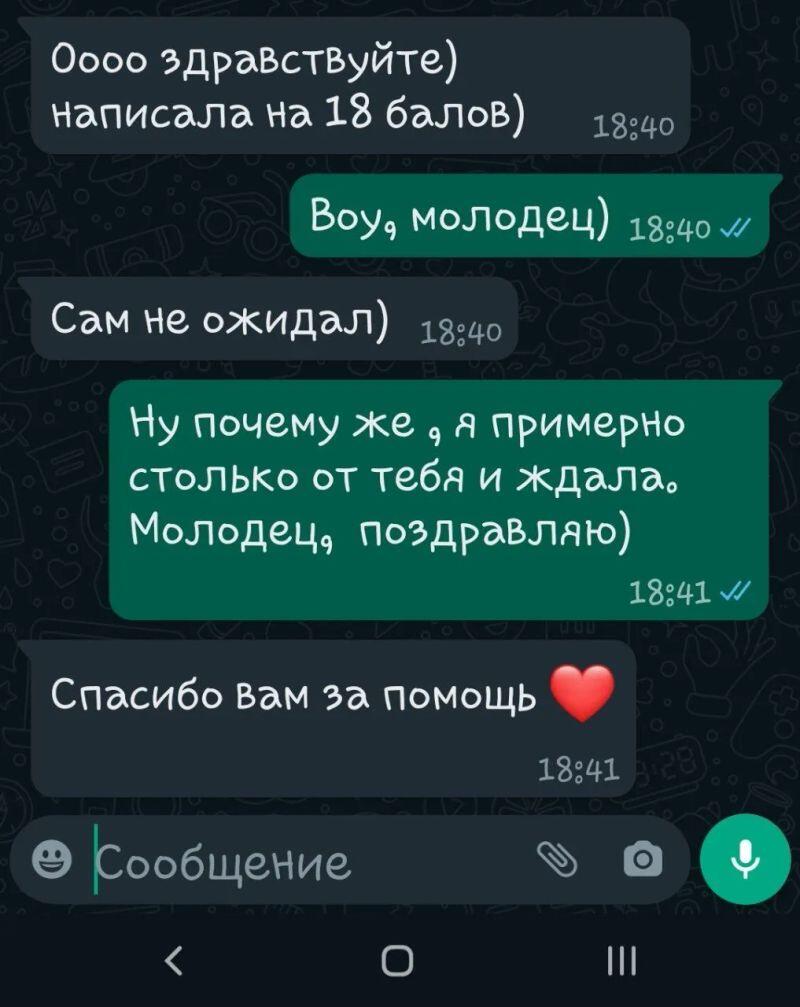
Task: Open the emoji picker
Action: pyautogui.click(x=50, y=859)
